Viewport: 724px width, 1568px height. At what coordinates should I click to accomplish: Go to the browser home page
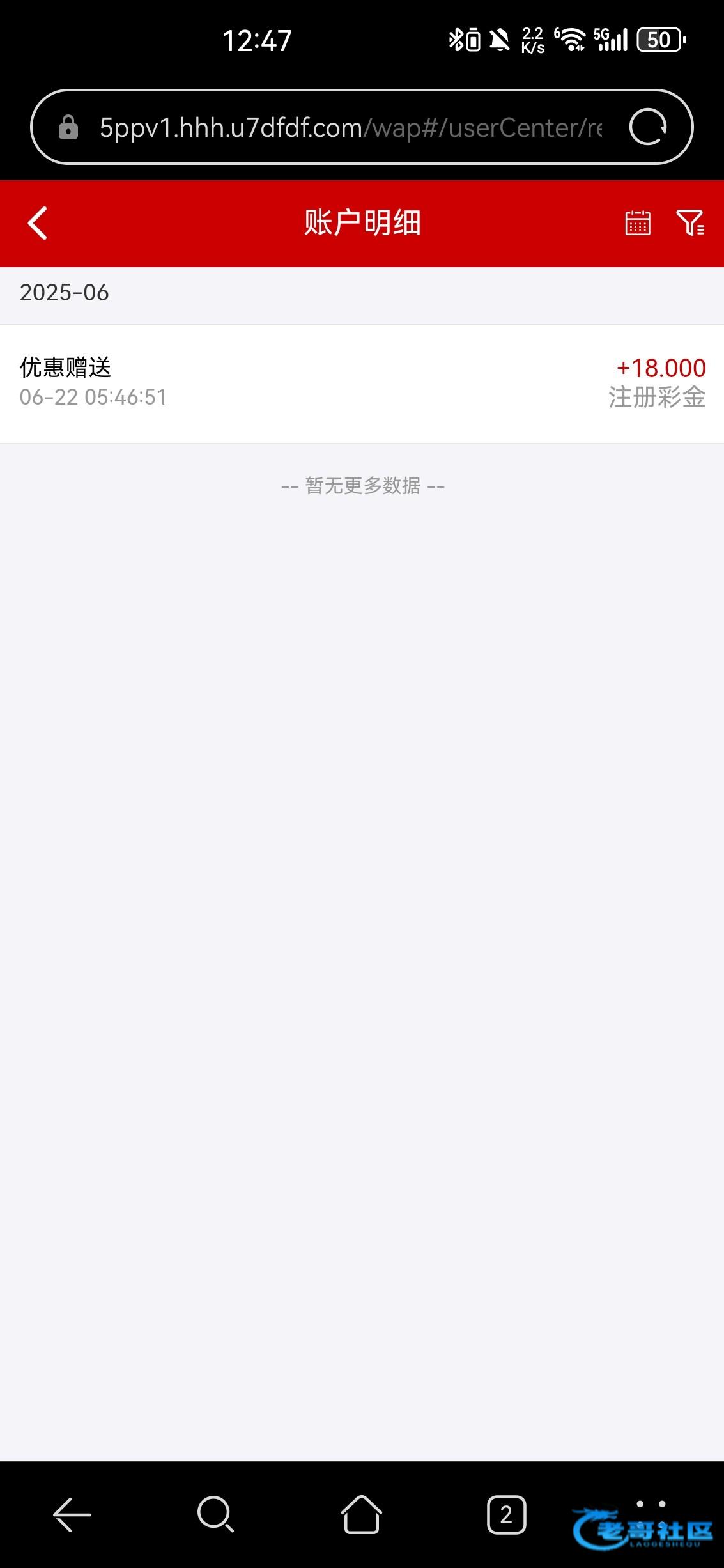[x=362, y=1514]
